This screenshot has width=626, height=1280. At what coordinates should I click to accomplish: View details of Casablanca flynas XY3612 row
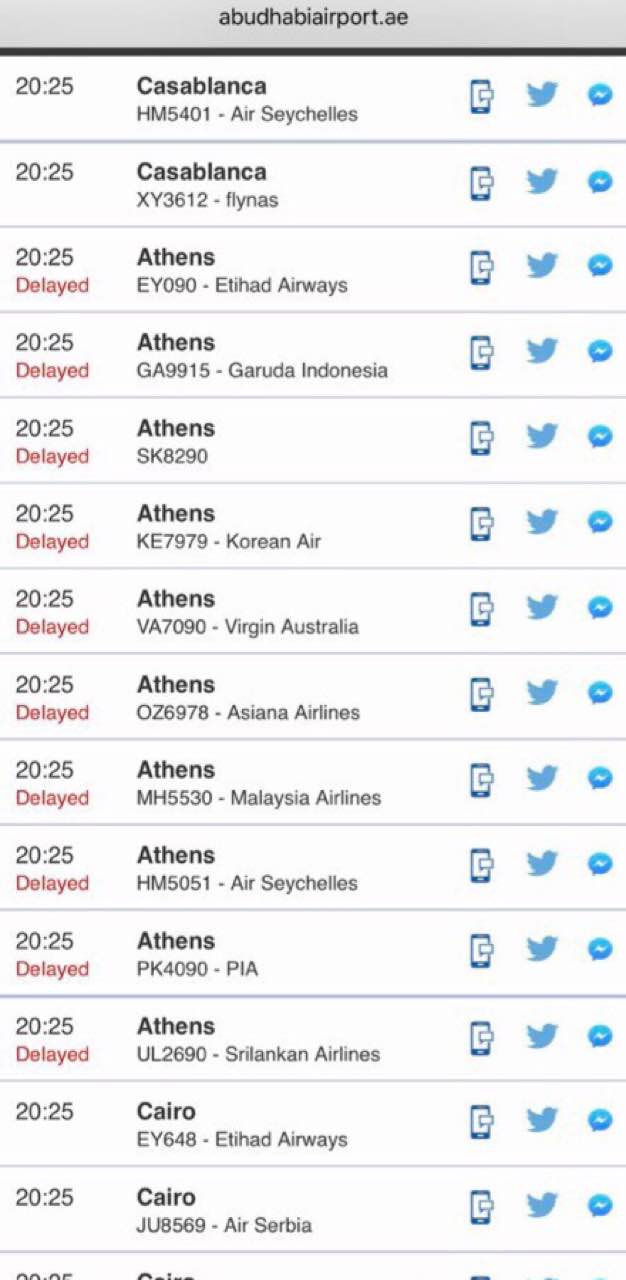tap(313, 184)
